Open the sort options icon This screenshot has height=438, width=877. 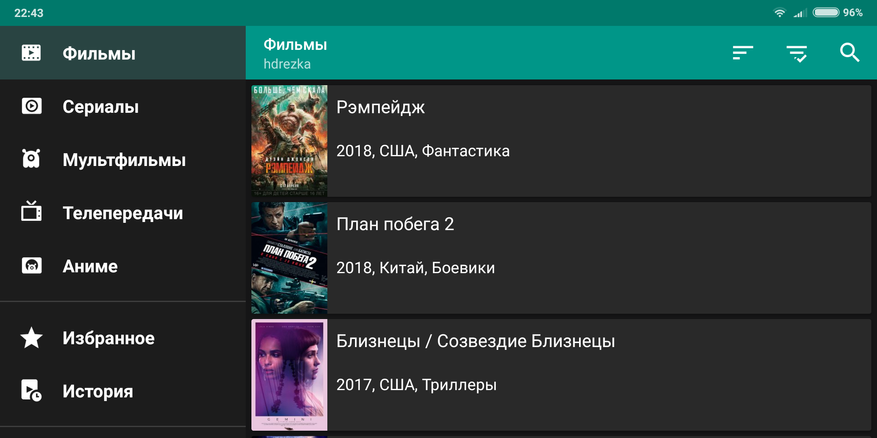(742, 53)
